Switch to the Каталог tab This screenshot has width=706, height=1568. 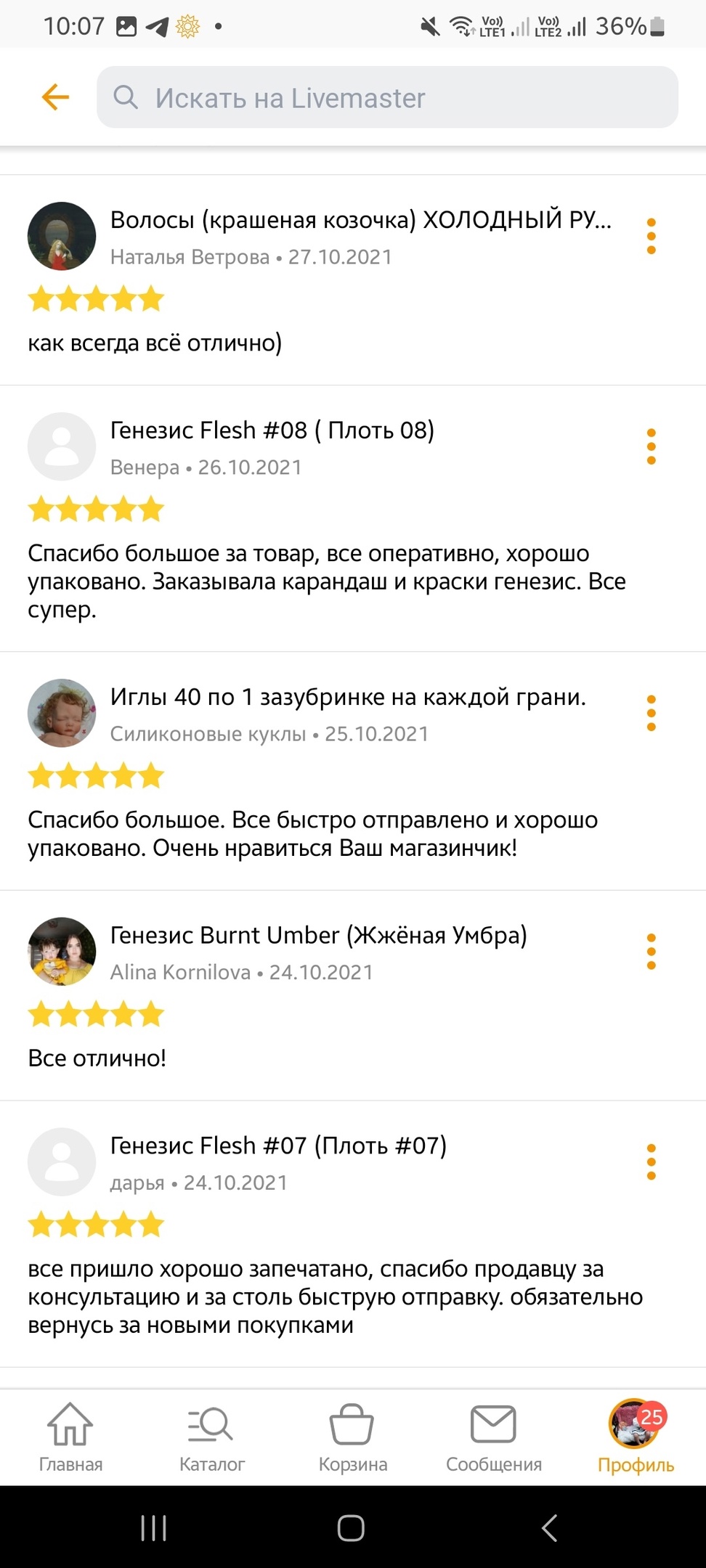pos(211,1438)
